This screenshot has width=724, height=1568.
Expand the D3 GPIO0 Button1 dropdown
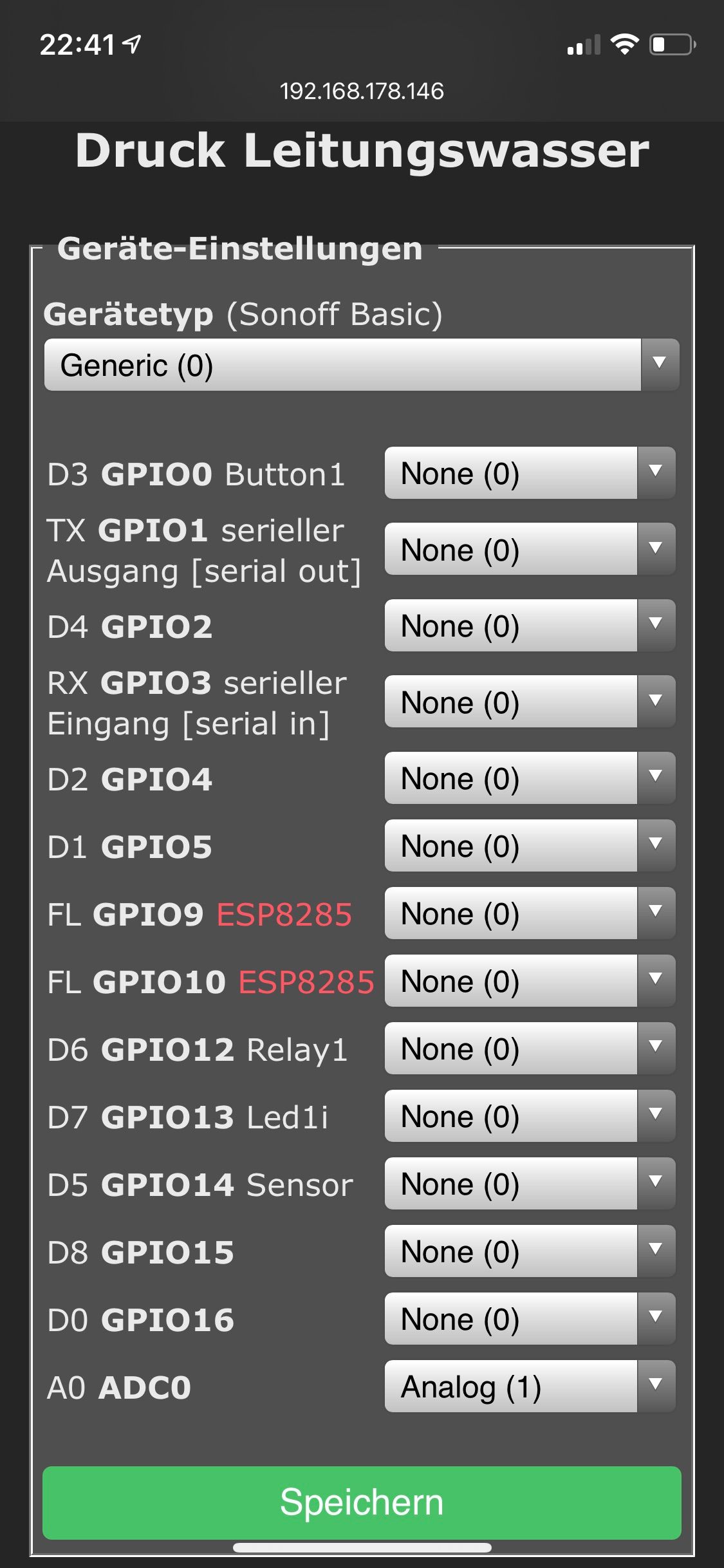[530, 473]
